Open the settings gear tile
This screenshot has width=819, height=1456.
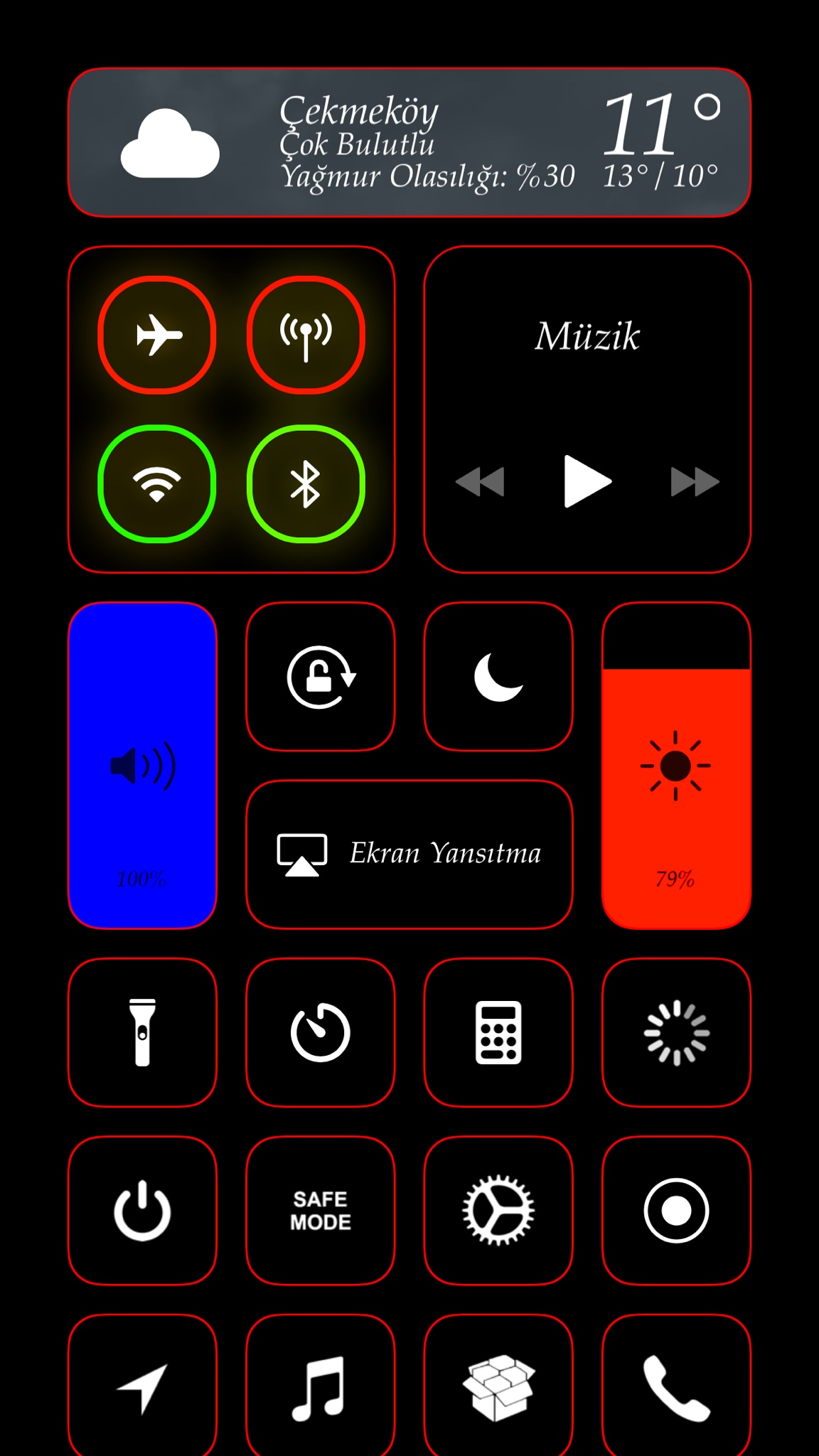click(498, 1210)
